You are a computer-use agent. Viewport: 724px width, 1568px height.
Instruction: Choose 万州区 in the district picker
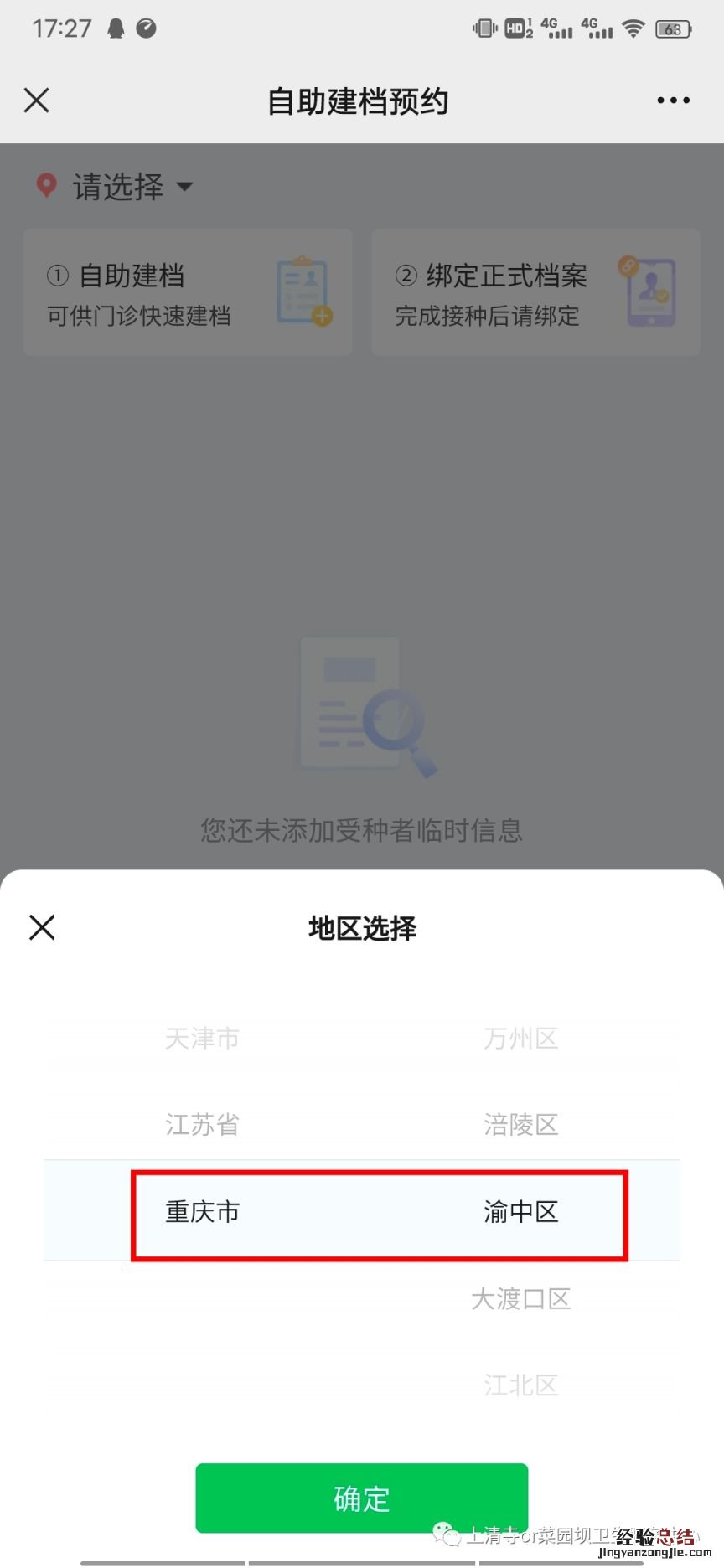click(520, 1039)
